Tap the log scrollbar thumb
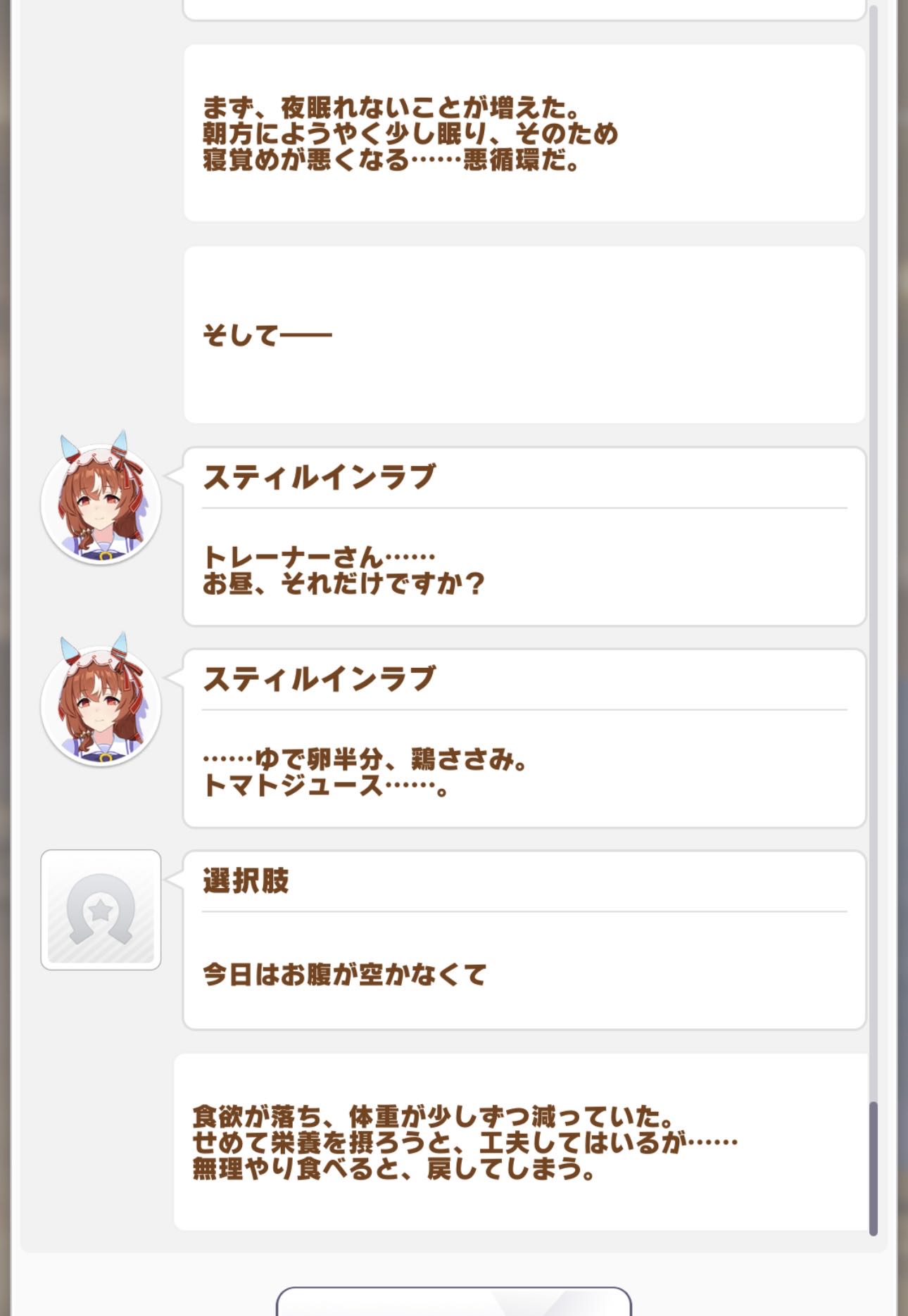Viewport: 908px width, 1316px height. coord(874,1168)
